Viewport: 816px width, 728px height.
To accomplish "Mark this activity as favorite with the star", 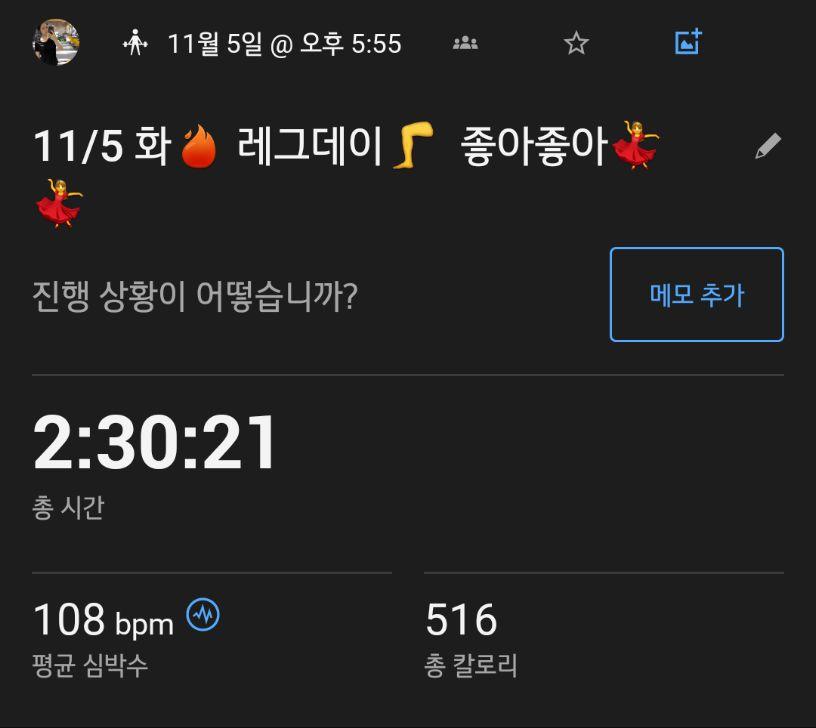I will pos(576,43).
